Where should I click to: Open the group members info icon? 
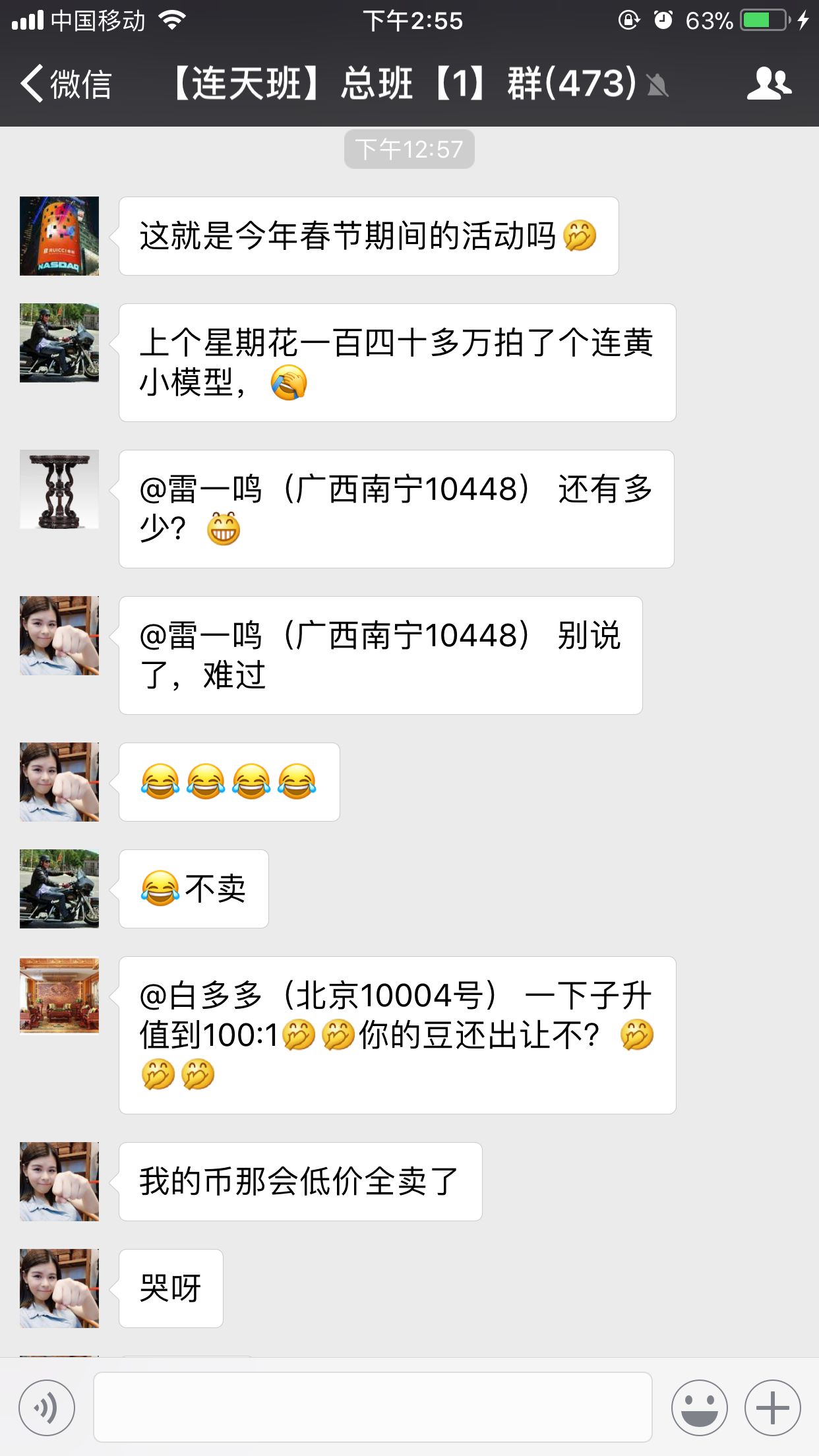769,84
